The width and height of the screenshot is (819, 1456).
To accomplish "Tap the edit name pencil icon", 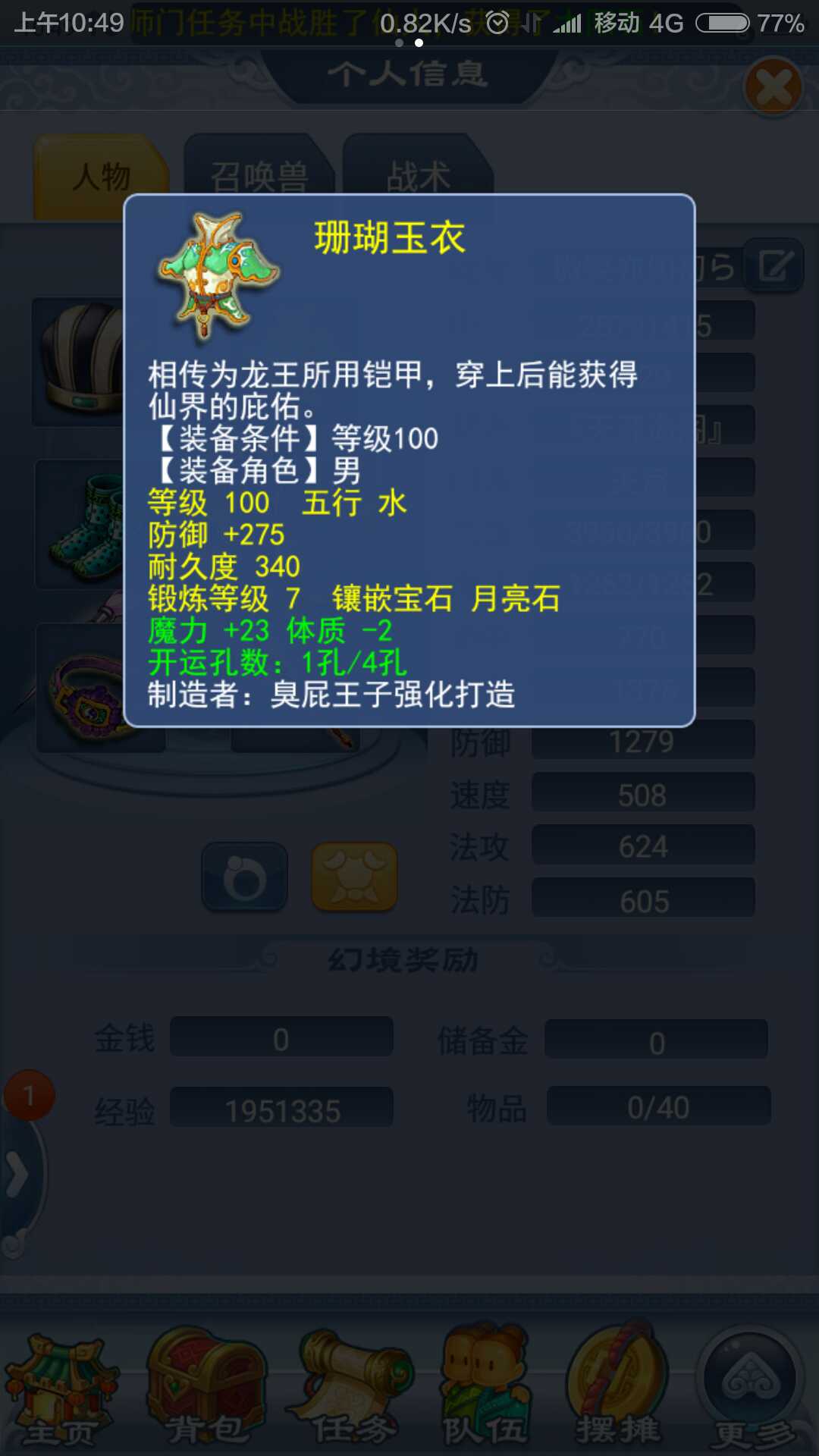I will tap(774, 266).
